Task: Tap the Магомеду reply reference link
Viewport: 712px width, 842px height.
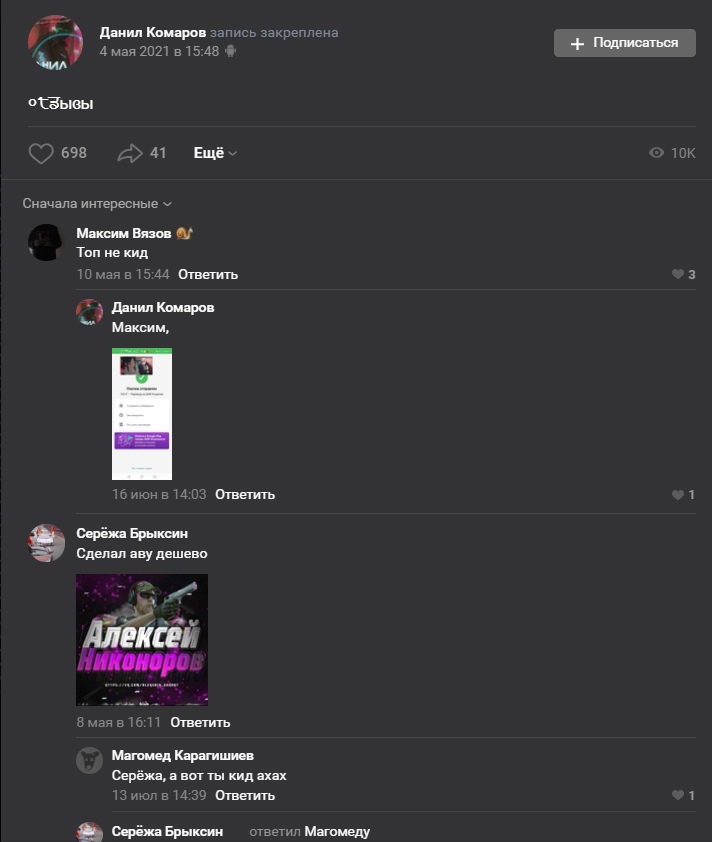Action: [337, 831]
